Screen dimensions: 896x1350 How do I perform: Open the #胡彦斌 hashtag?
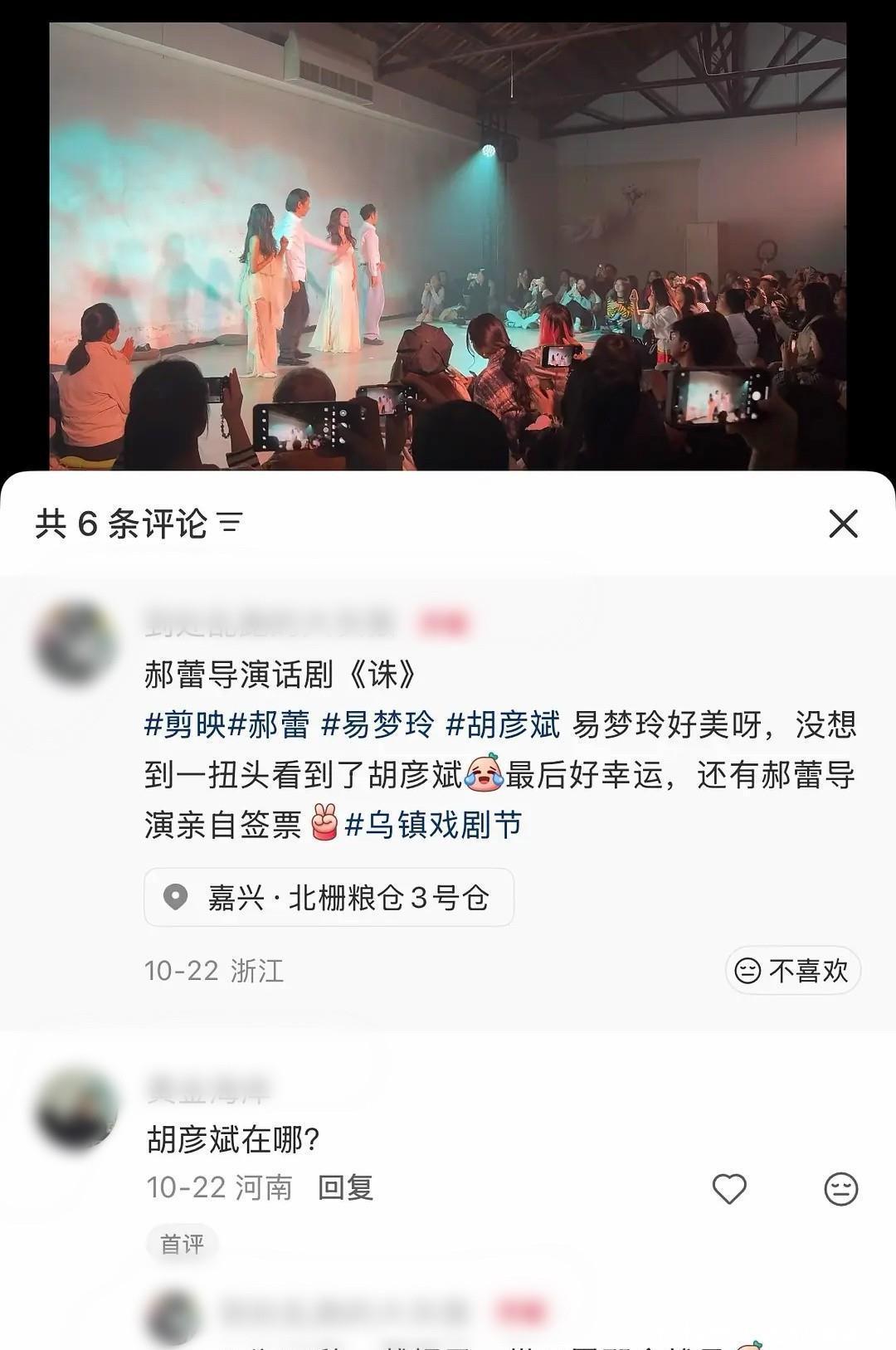tap(503, 725)
